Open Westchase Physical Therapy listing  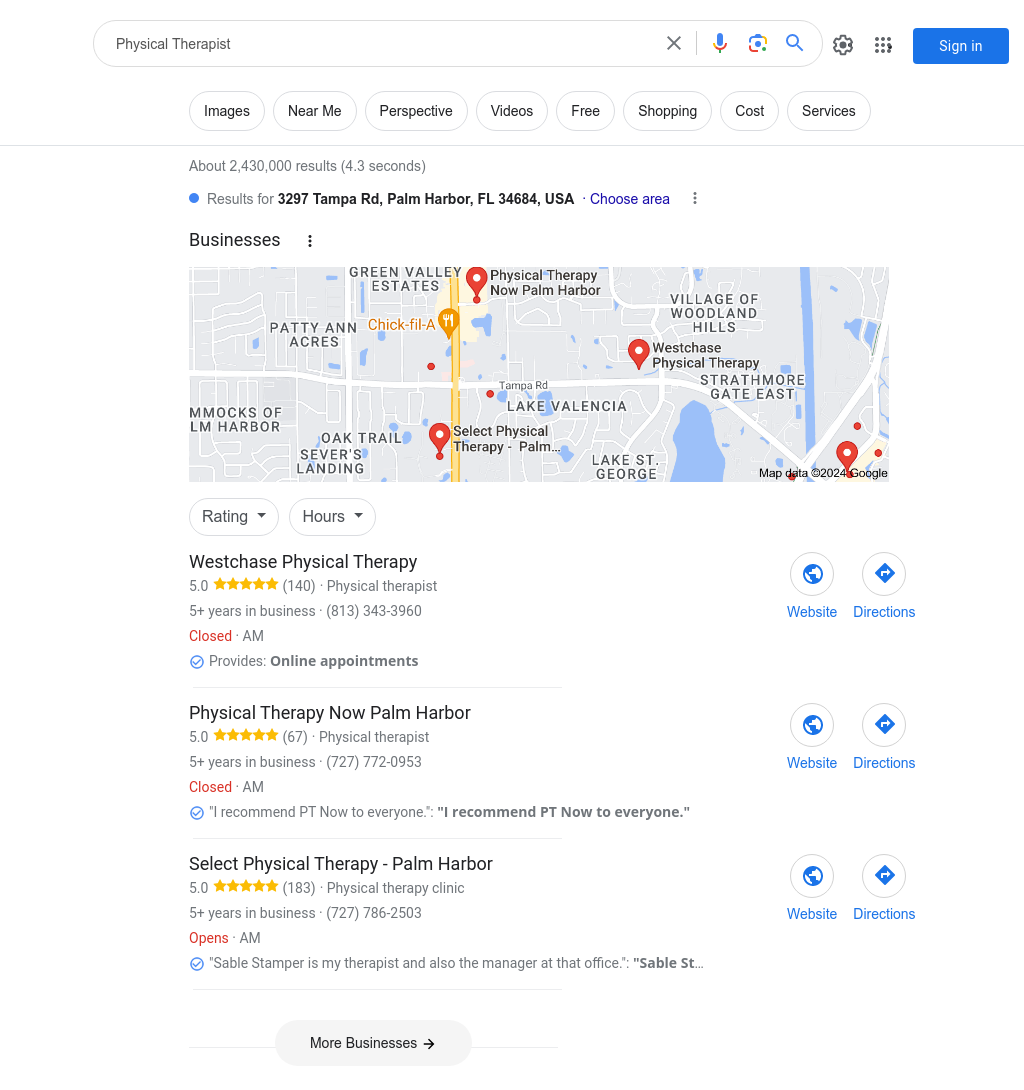coord(303,562)
